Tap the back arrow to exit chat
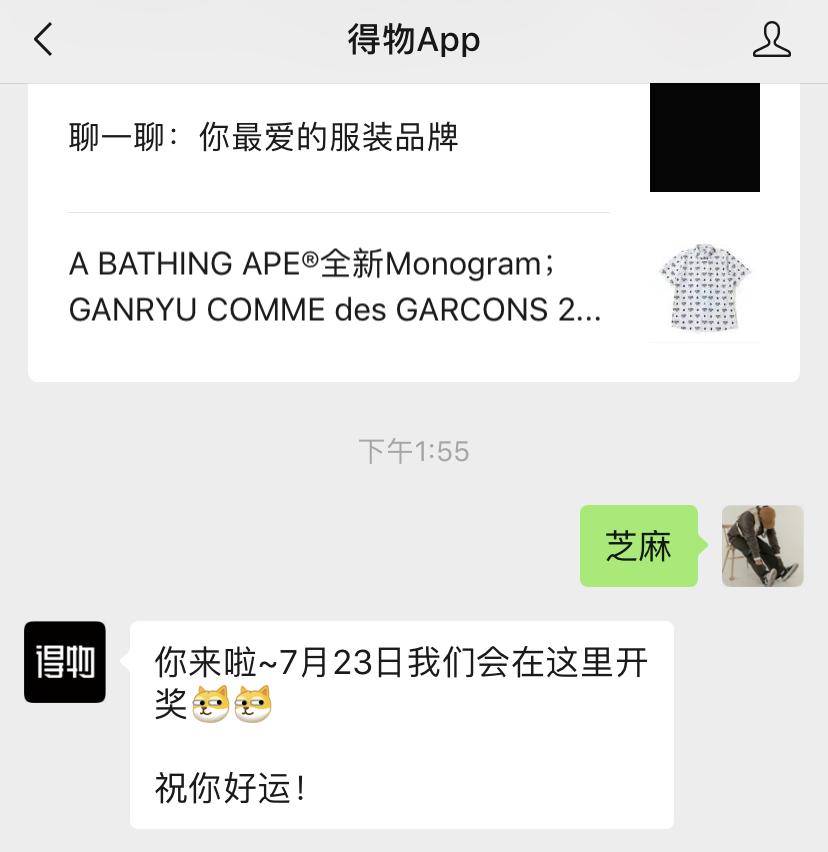 pos(42,41)
